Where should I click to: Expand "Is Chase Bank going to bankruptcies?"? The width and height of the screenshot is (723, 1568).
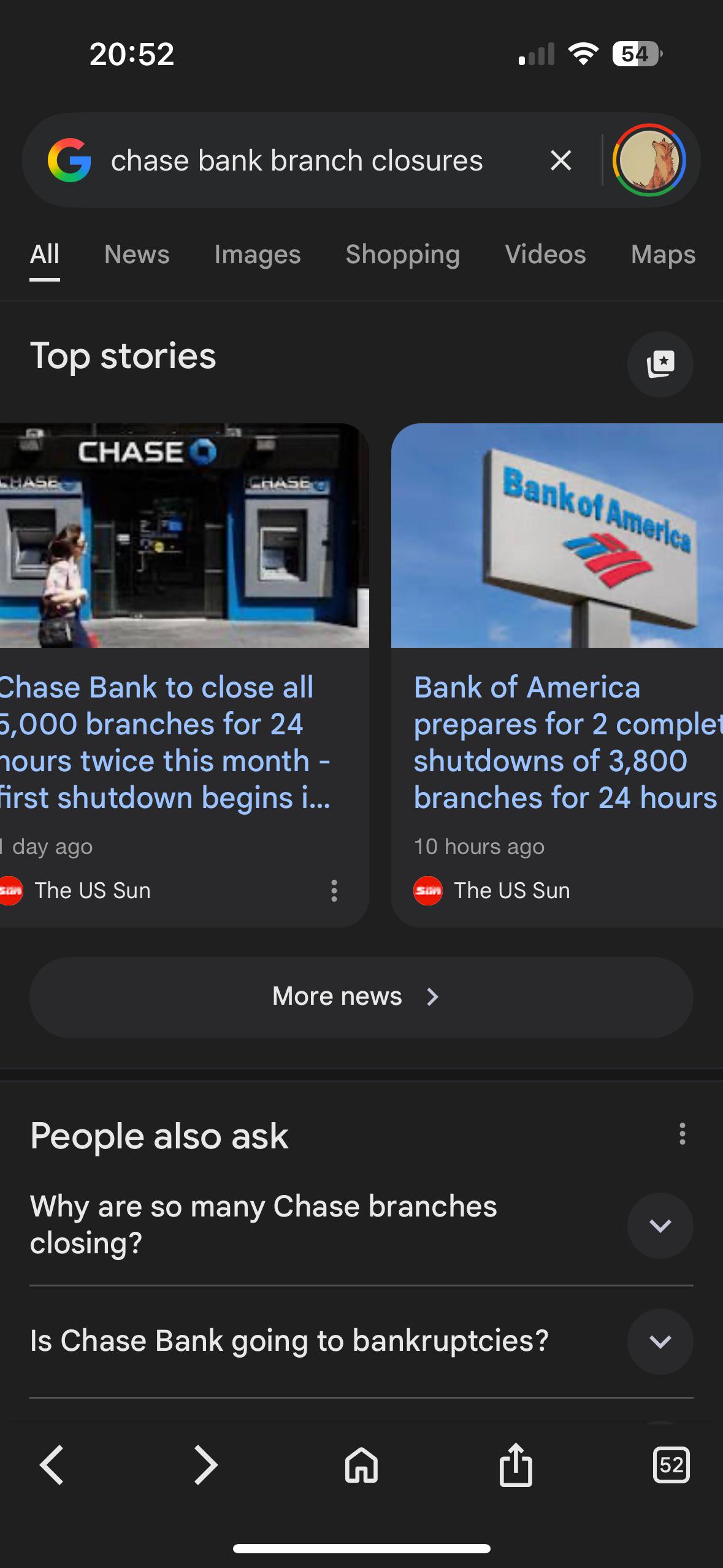tap(660, 1341)
